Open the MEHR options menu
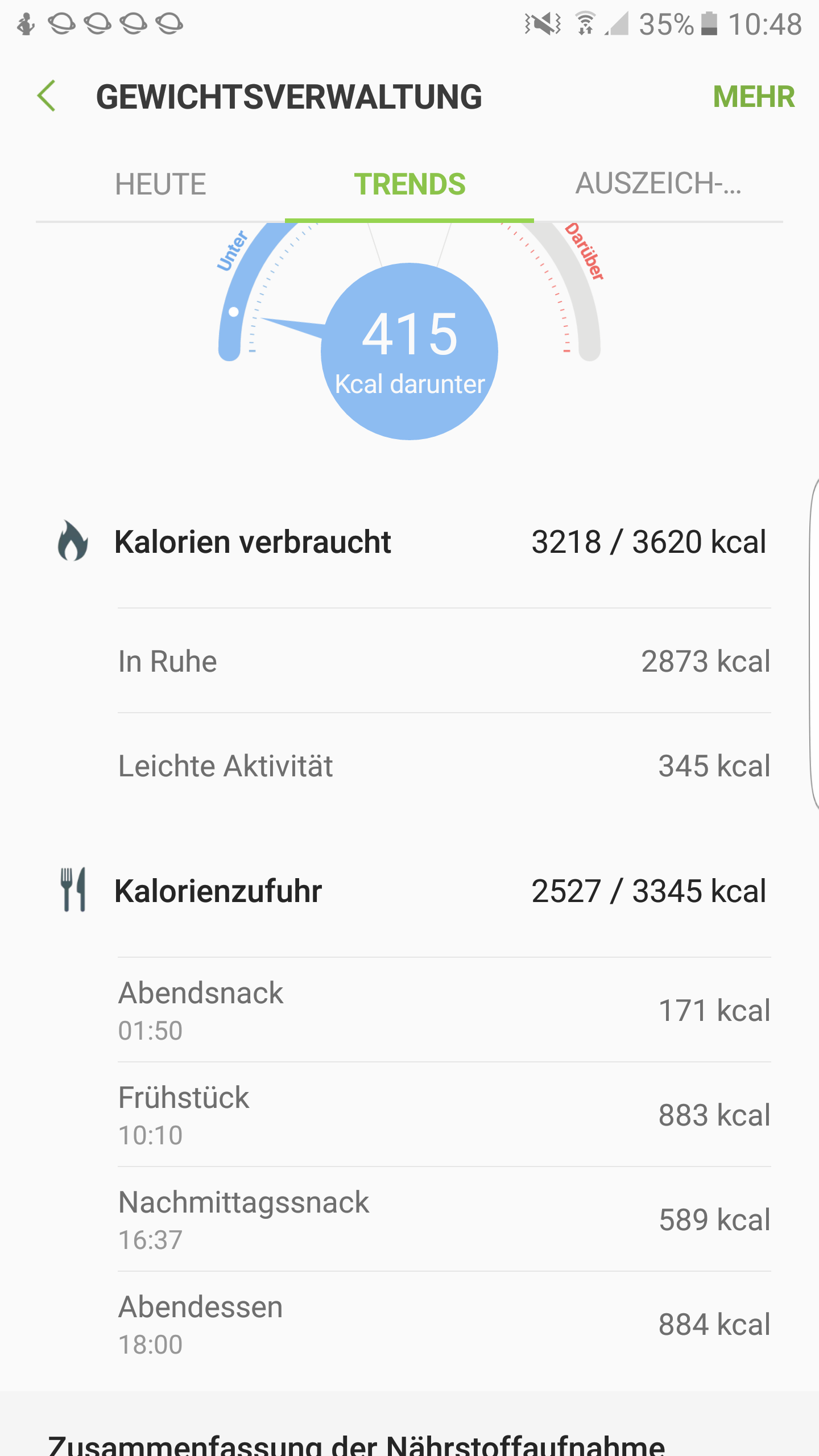The width and height of the screenshot is (819, 1456). point(753,97)
